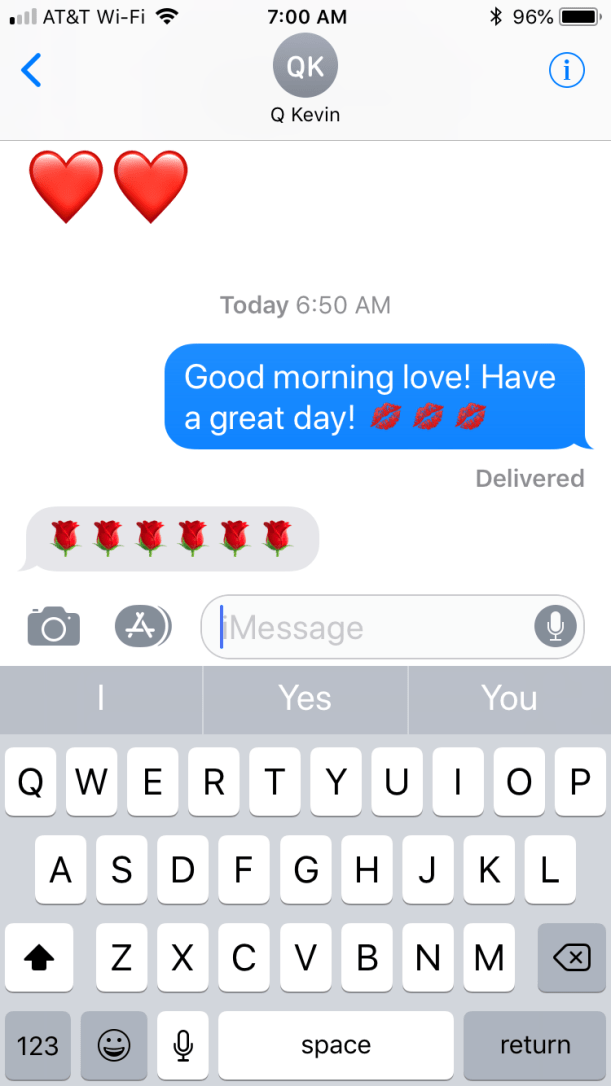Focus the iMessage text field
Screen dimensions: 611x1086
pos(370,628)
